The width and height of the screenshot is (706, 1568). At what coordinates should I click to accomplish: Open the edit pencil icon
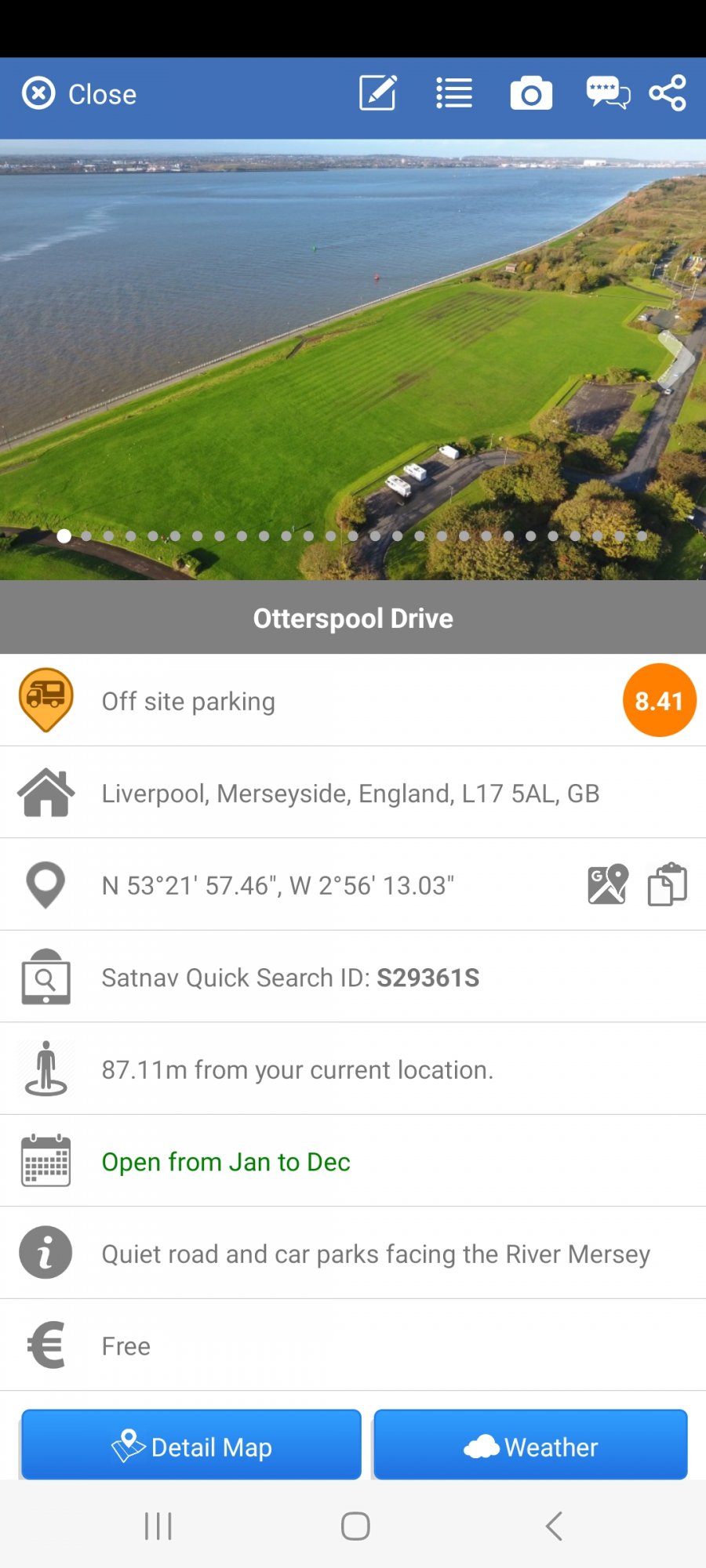click(x=378, y=93)
